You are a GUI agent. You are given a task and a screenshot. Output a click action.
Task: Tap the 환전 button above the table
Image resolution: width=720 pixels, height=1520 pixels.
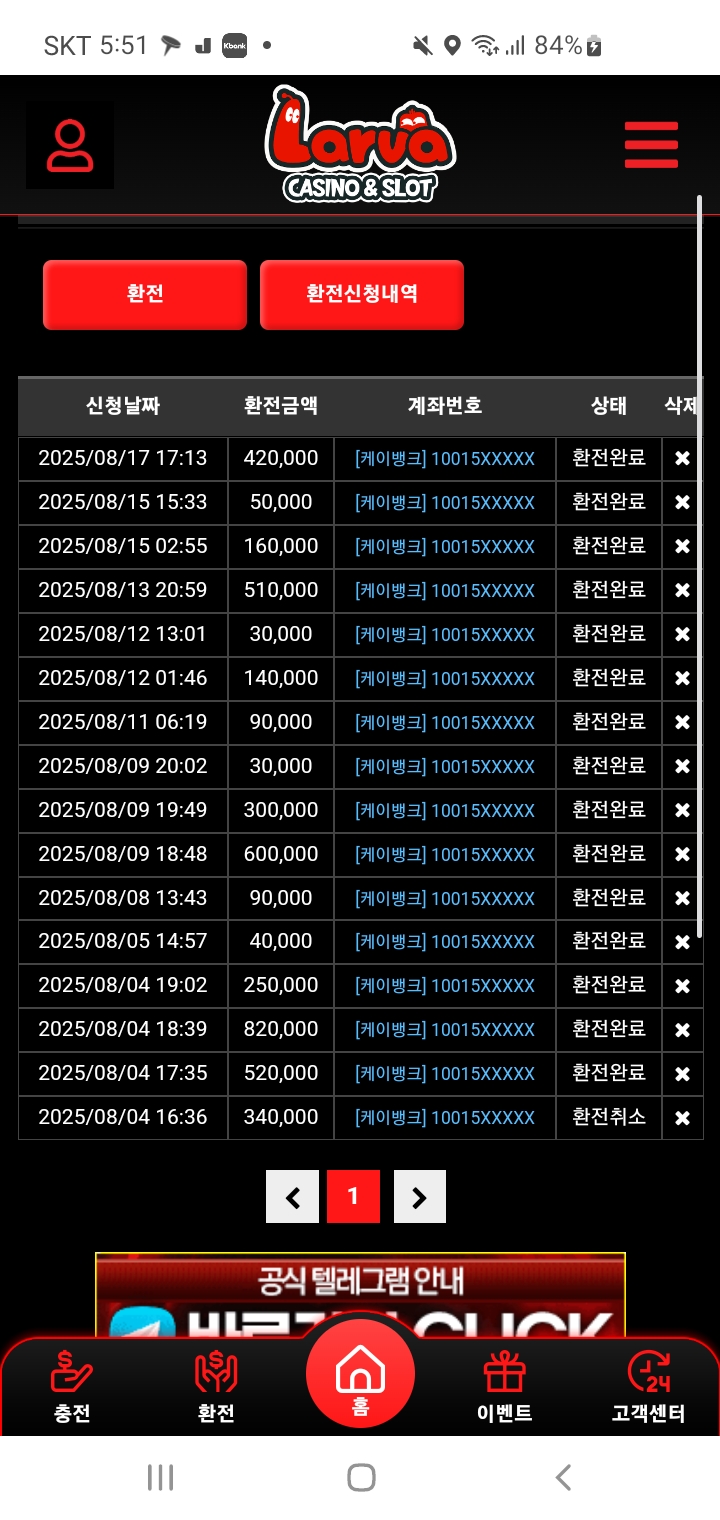pos(145,294)
